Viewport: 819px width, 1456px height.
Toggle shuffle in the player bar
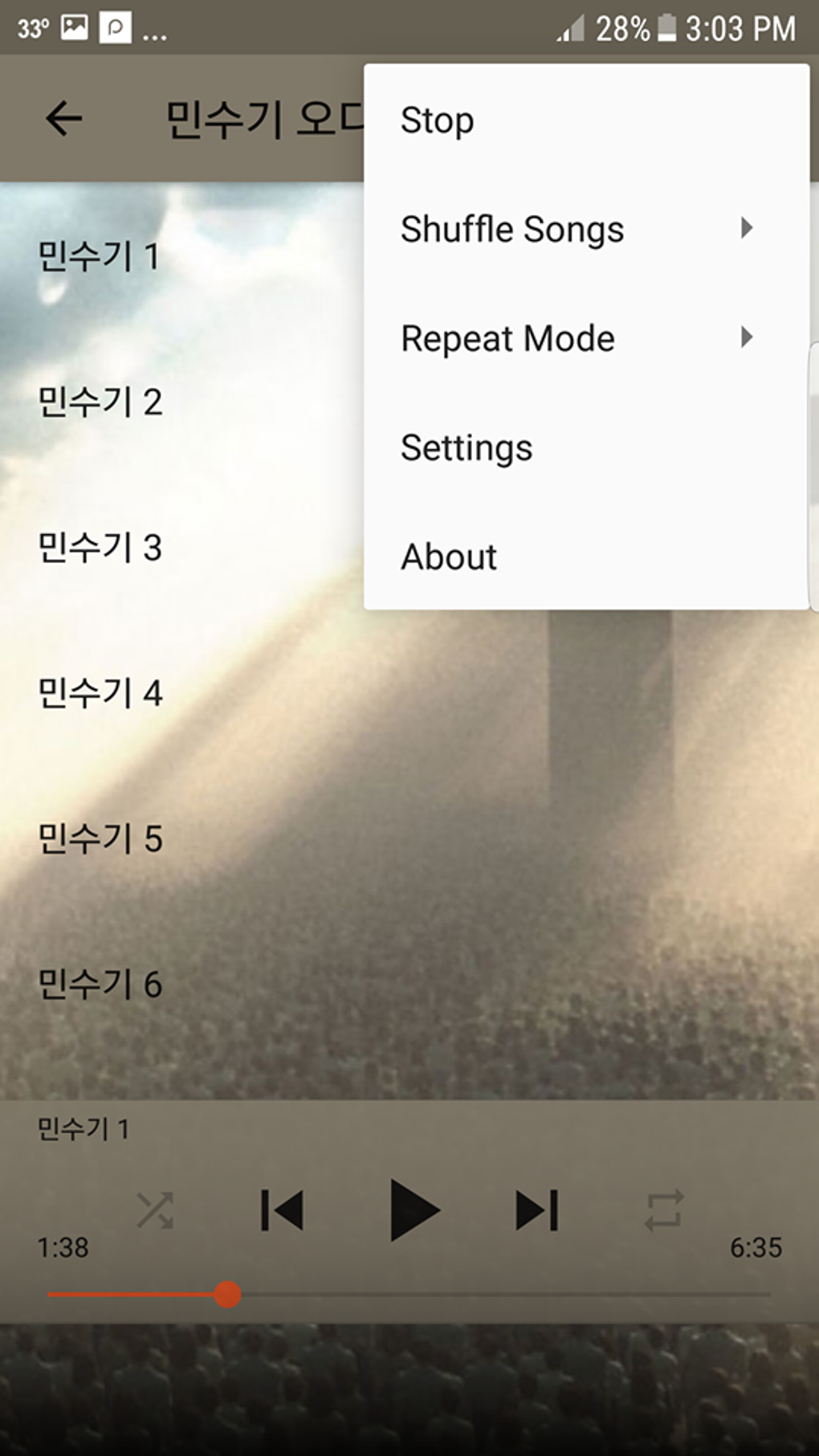tap(155, 1210)
